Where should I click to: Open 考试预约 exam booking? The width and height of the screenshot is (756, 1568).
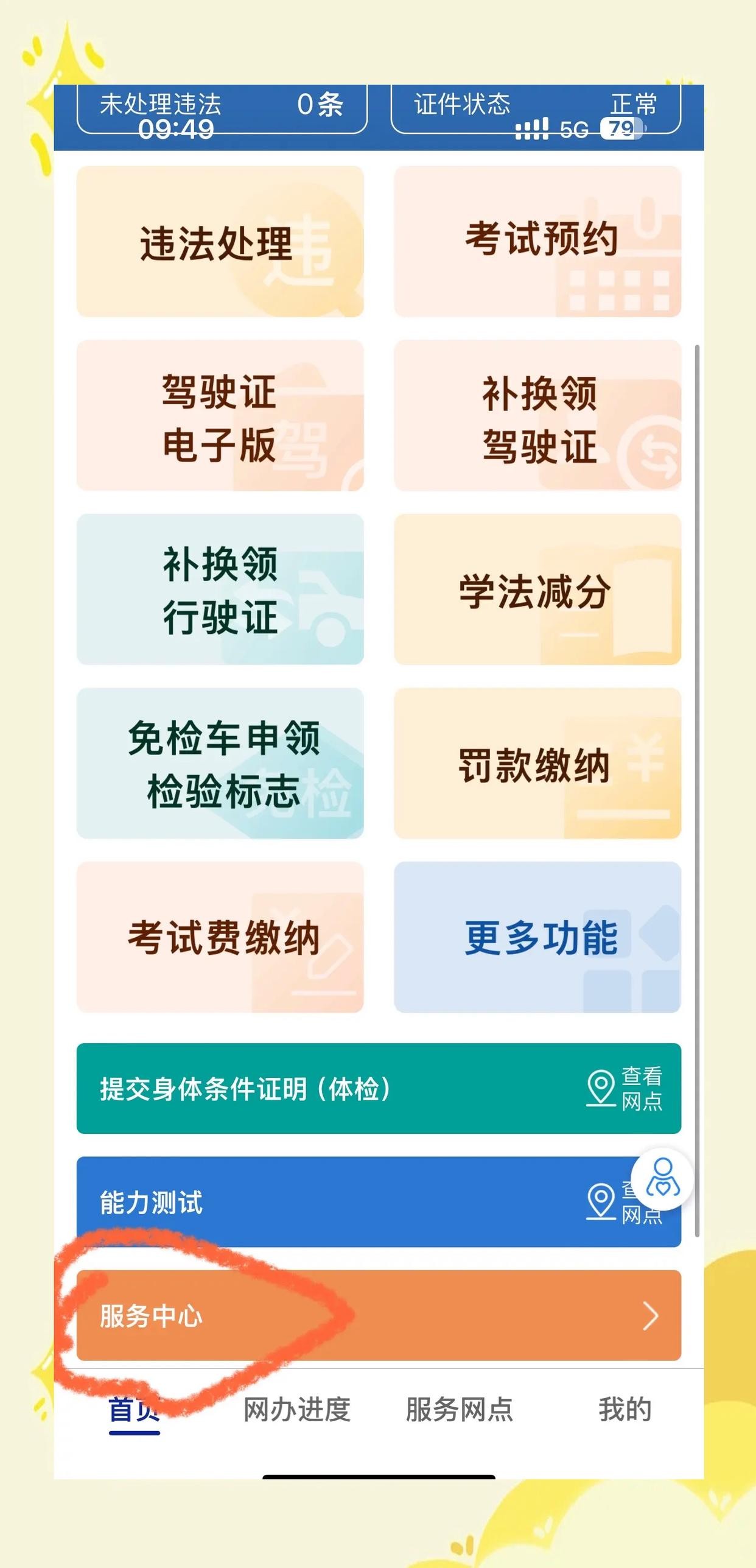537,242
